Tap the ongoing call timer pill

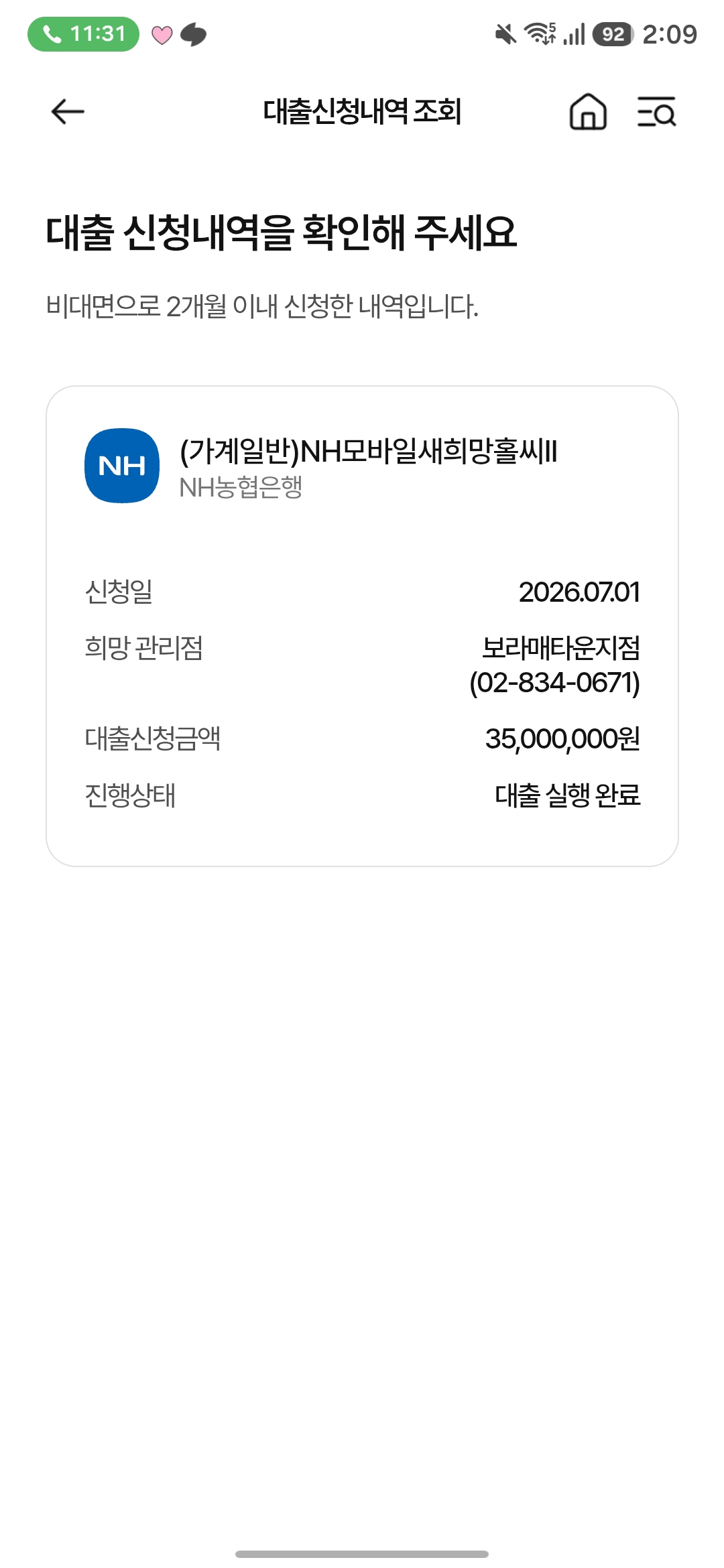[x=83, y=34]
